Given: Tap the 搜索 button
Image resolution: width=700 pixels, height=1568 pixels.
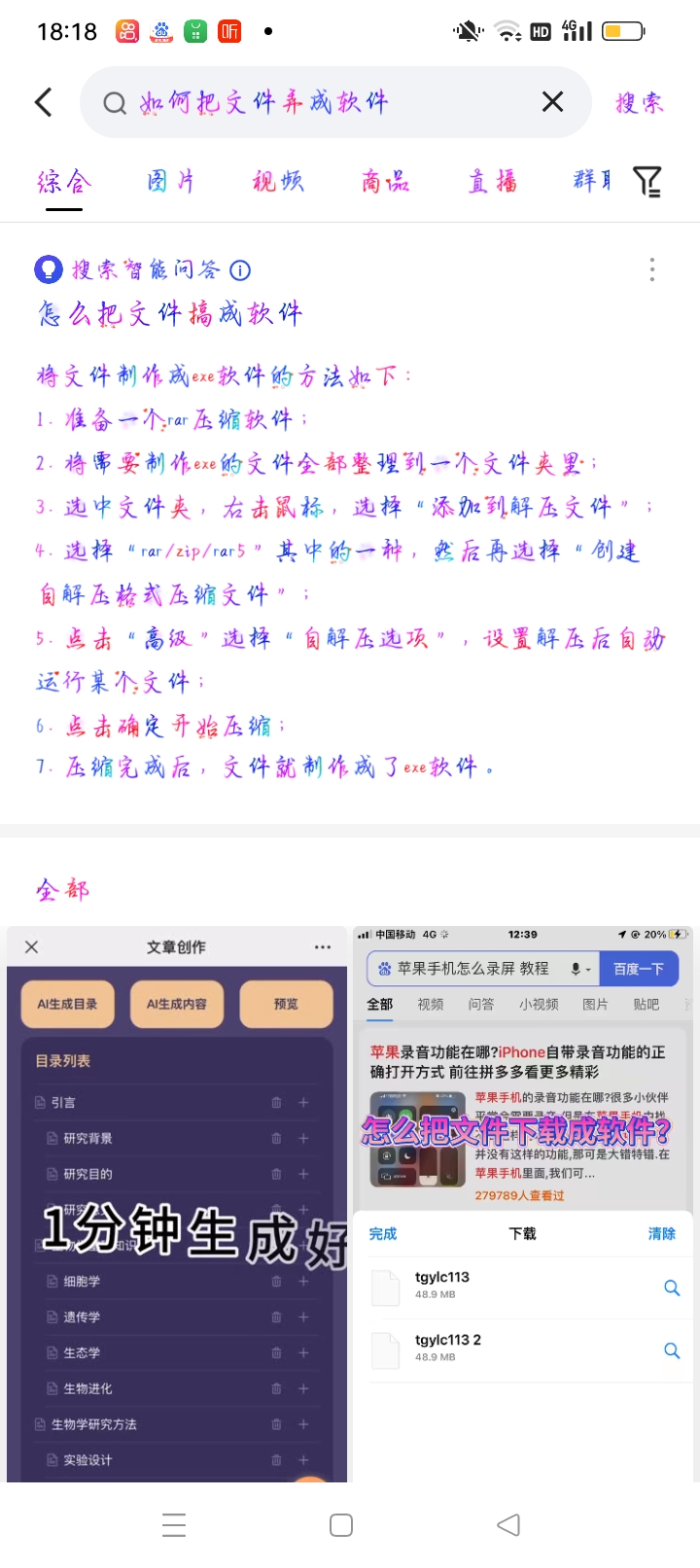Looking at the screenshot, I should (x=639, y=102).
